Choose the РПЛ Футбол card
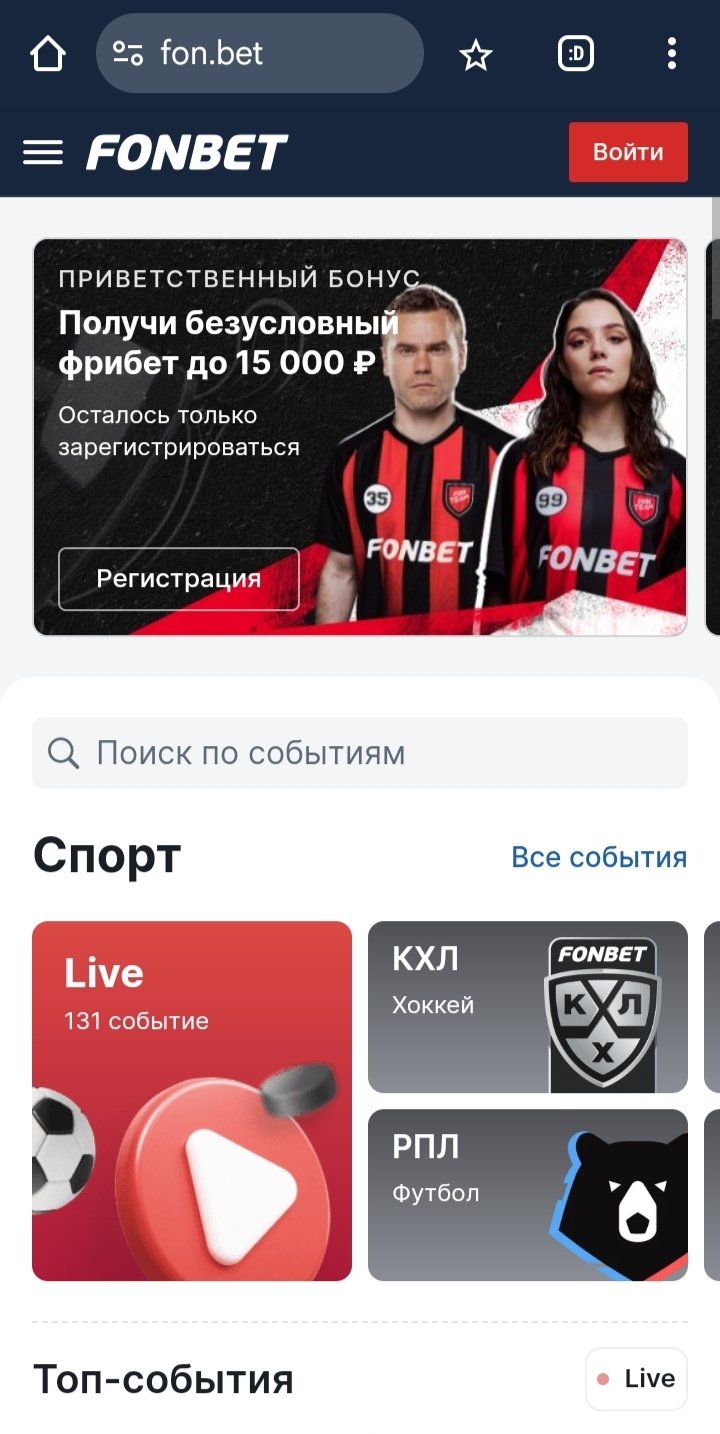This screenshot has width=720, height=1434. (x=527, y=1194)
